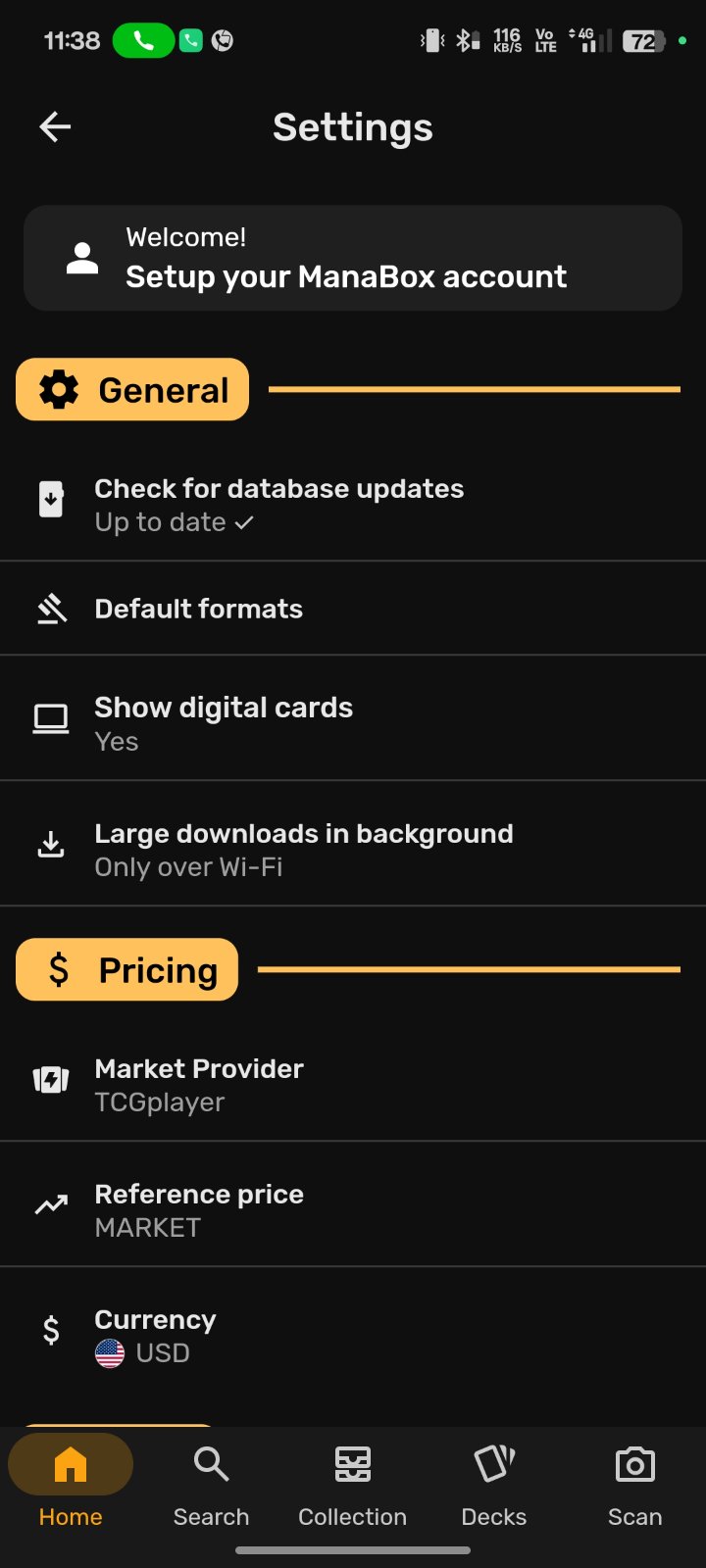Open Setup your ManaBox account card

coord(353,258)
